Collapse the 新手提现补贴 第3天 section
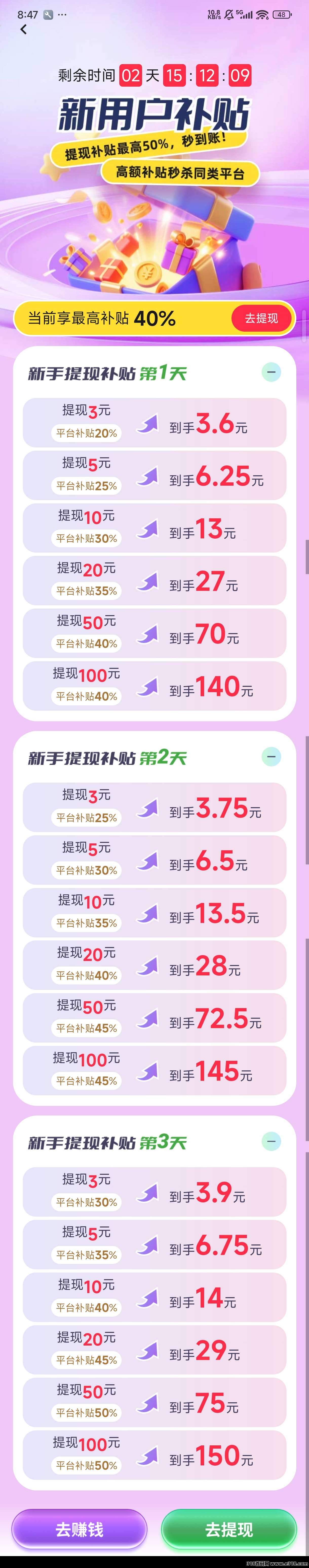Screen dimensions: 309x1568 tap(271, 1141)
